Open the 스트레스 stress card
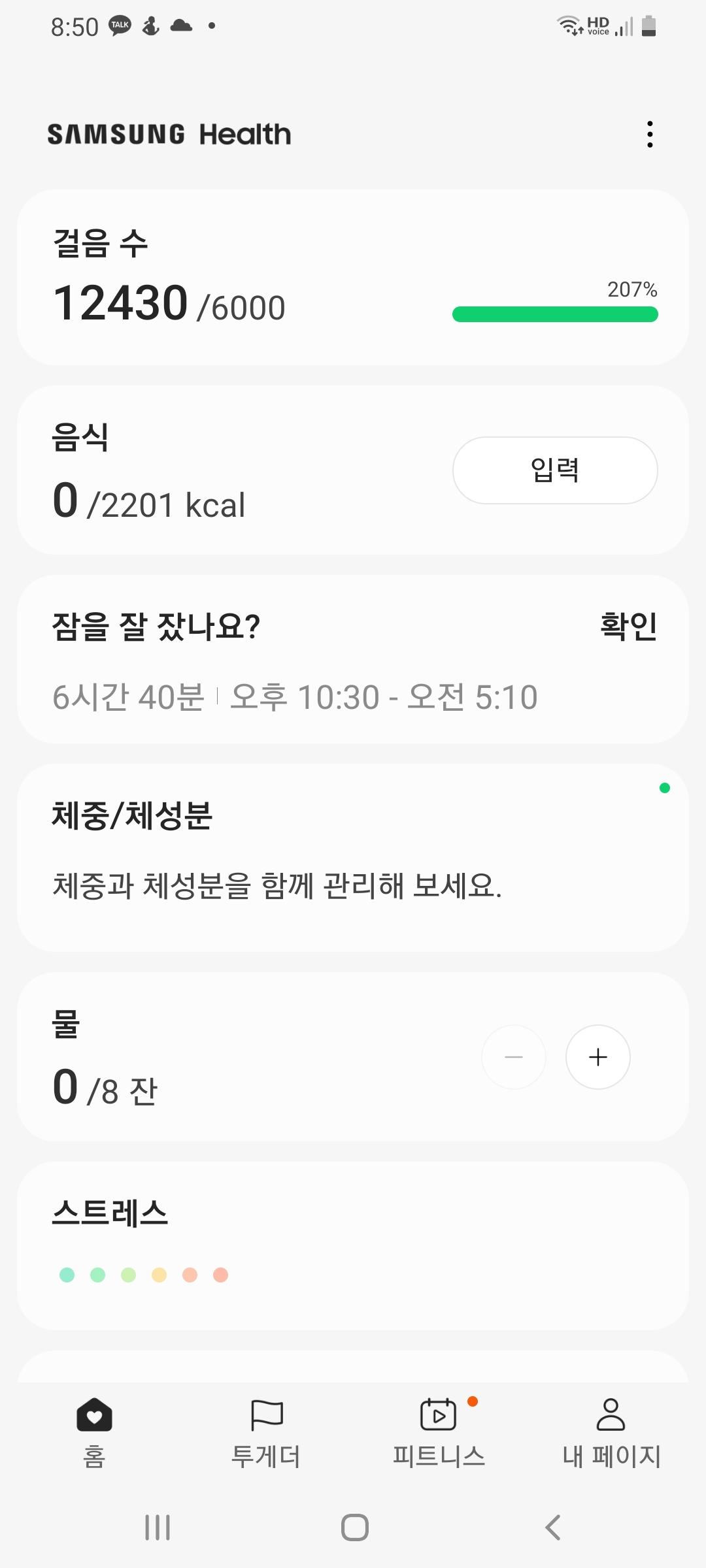The width and height of the screenshot is (706, 1568). pyautogui.click(x=353, y=1245)
